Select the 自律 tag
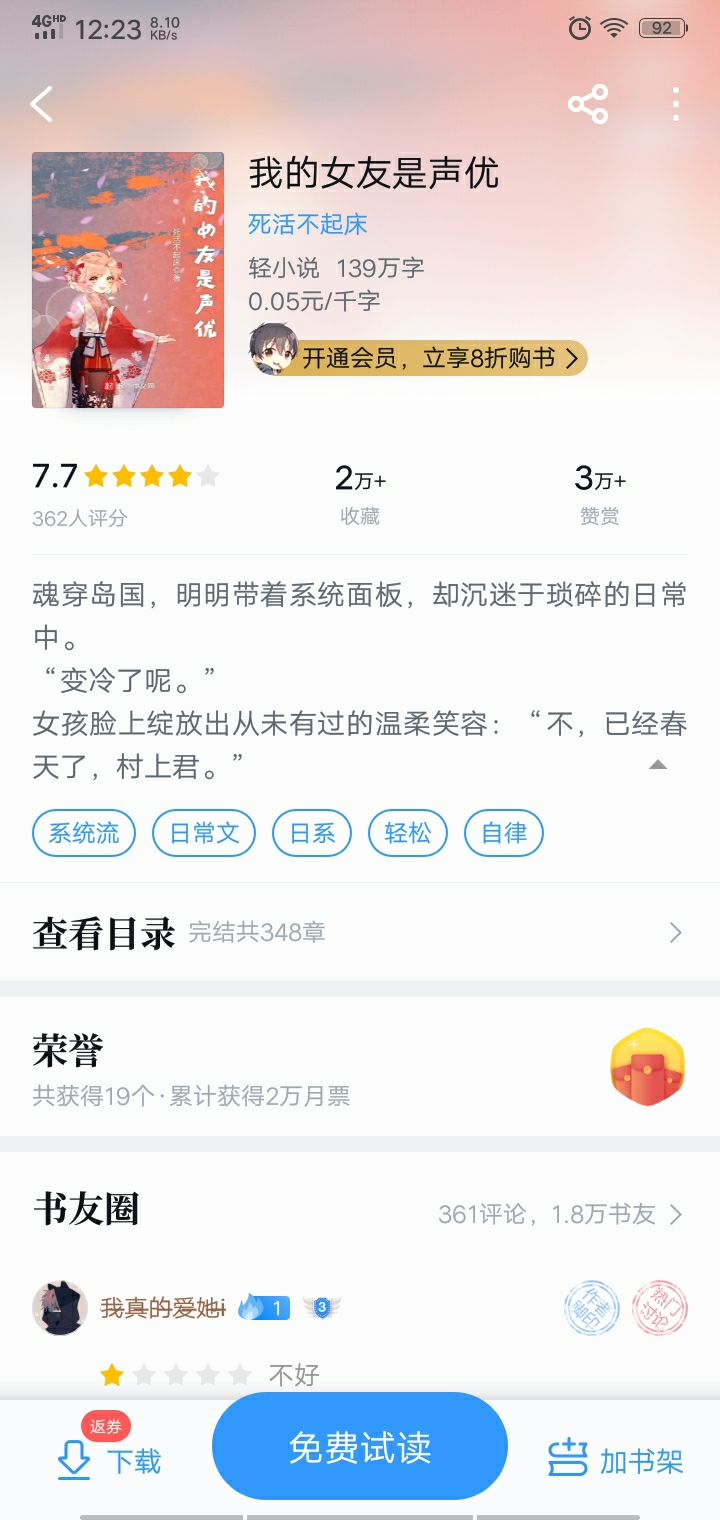 tap(504, 833)
